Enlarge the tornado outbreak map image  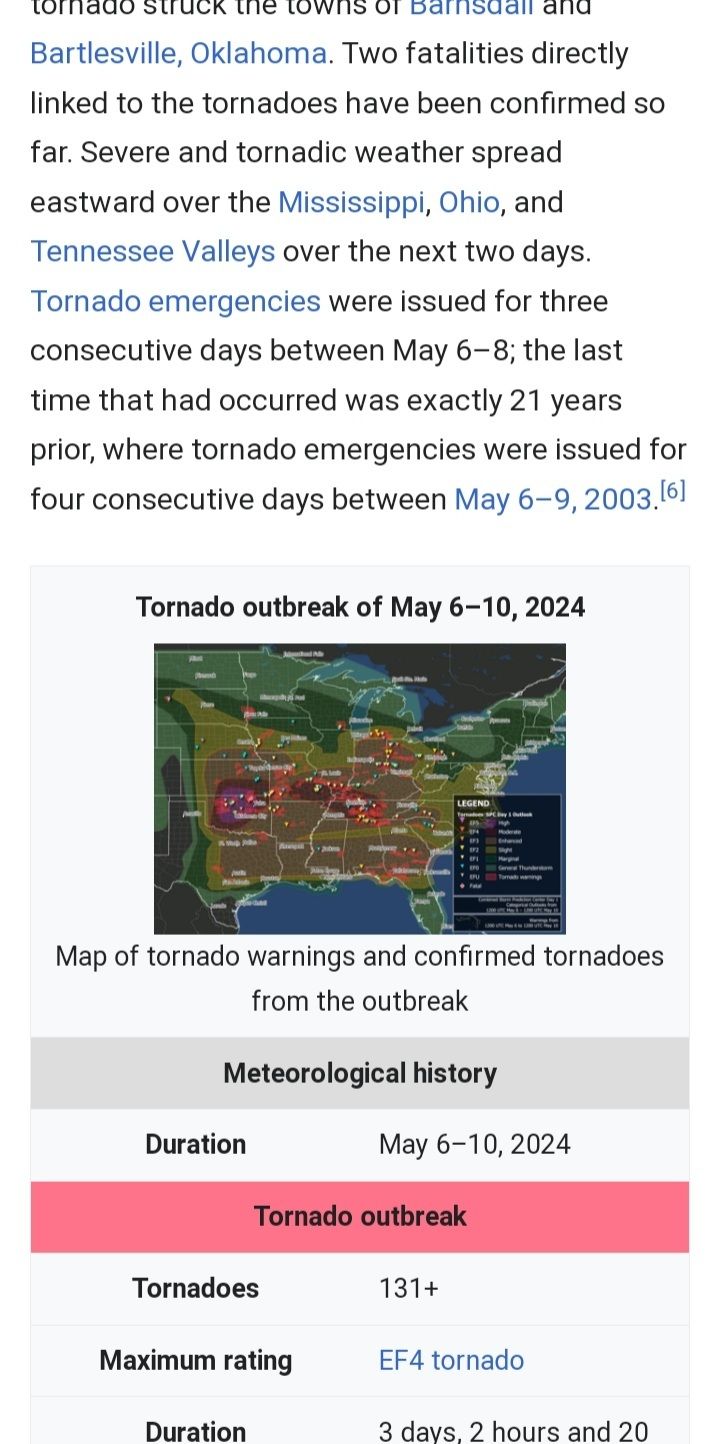360,788
